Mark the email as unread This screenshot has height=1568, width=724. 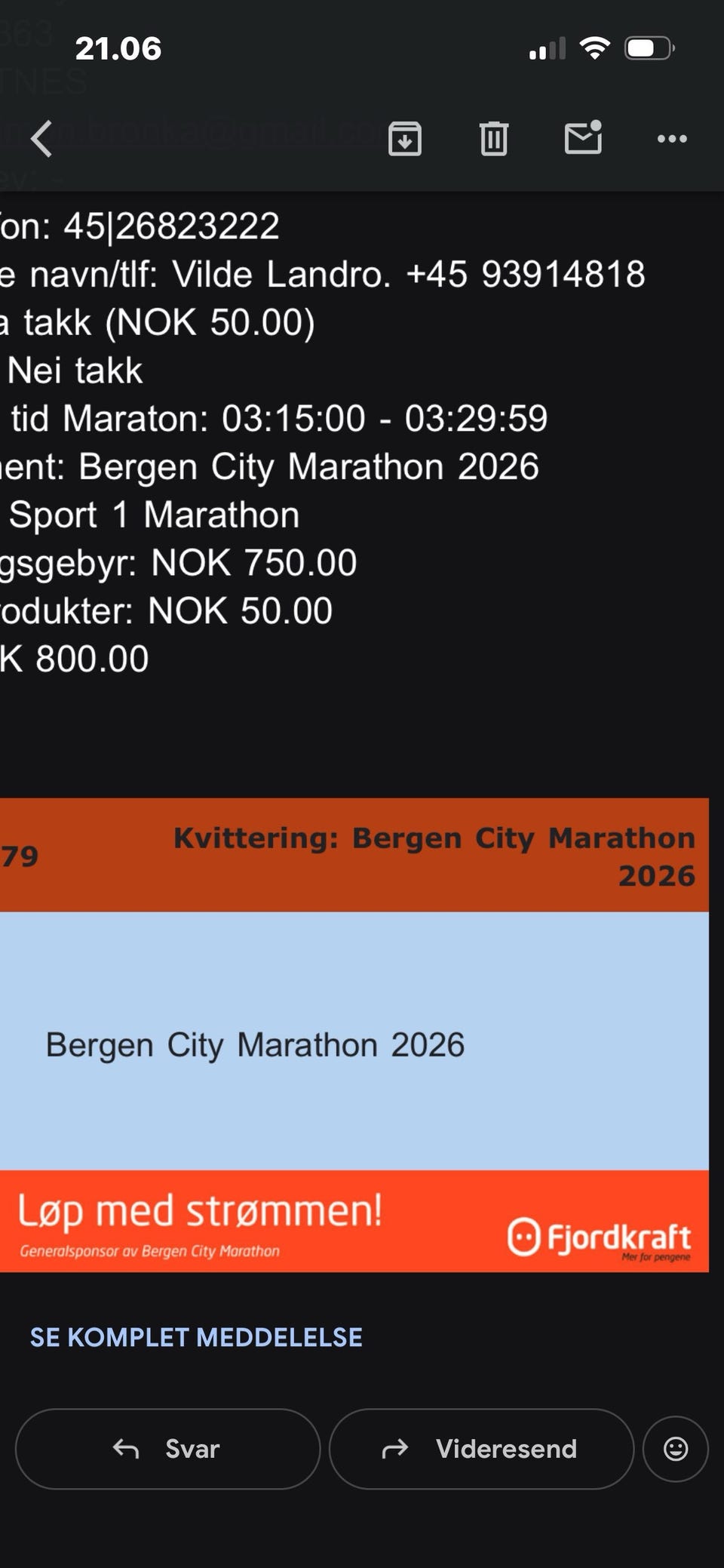(583, 137)
